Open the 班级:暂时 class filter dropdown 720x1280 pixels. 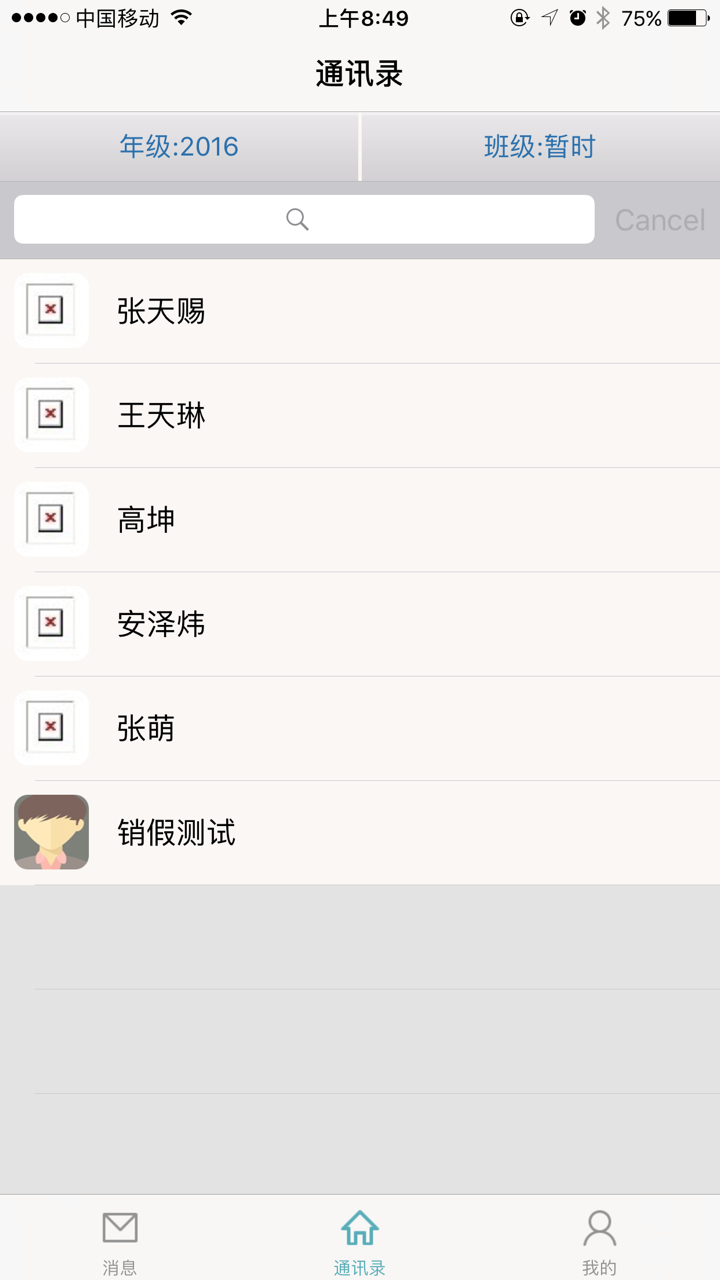[540, 146]
